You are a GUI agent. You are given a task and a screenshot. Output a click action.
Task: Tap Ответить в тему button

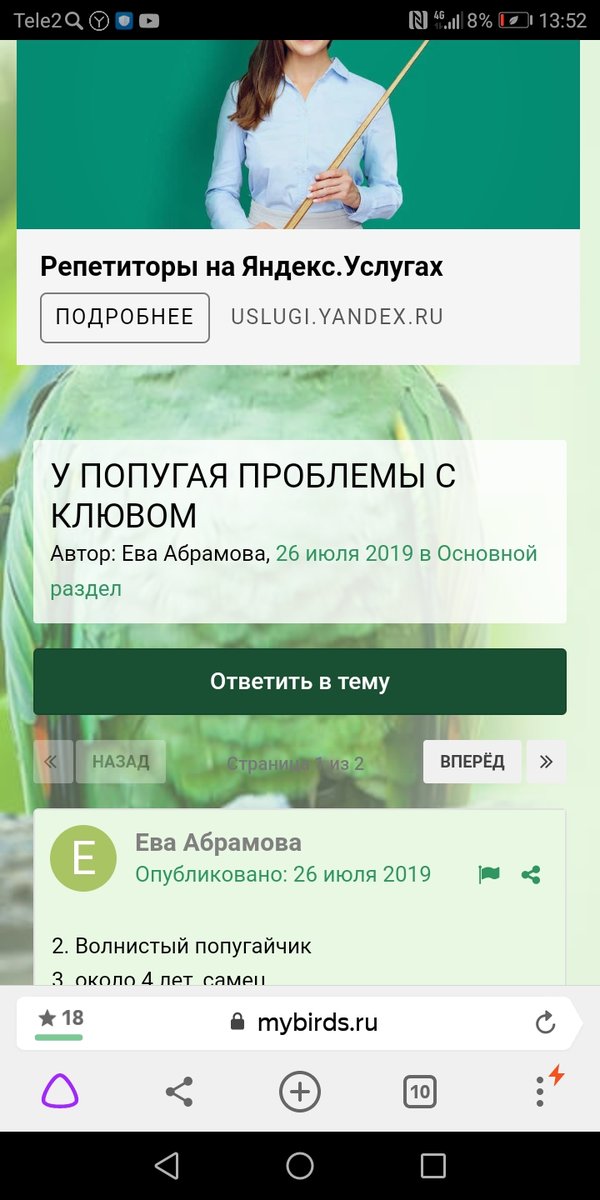(x=300, y=682)
